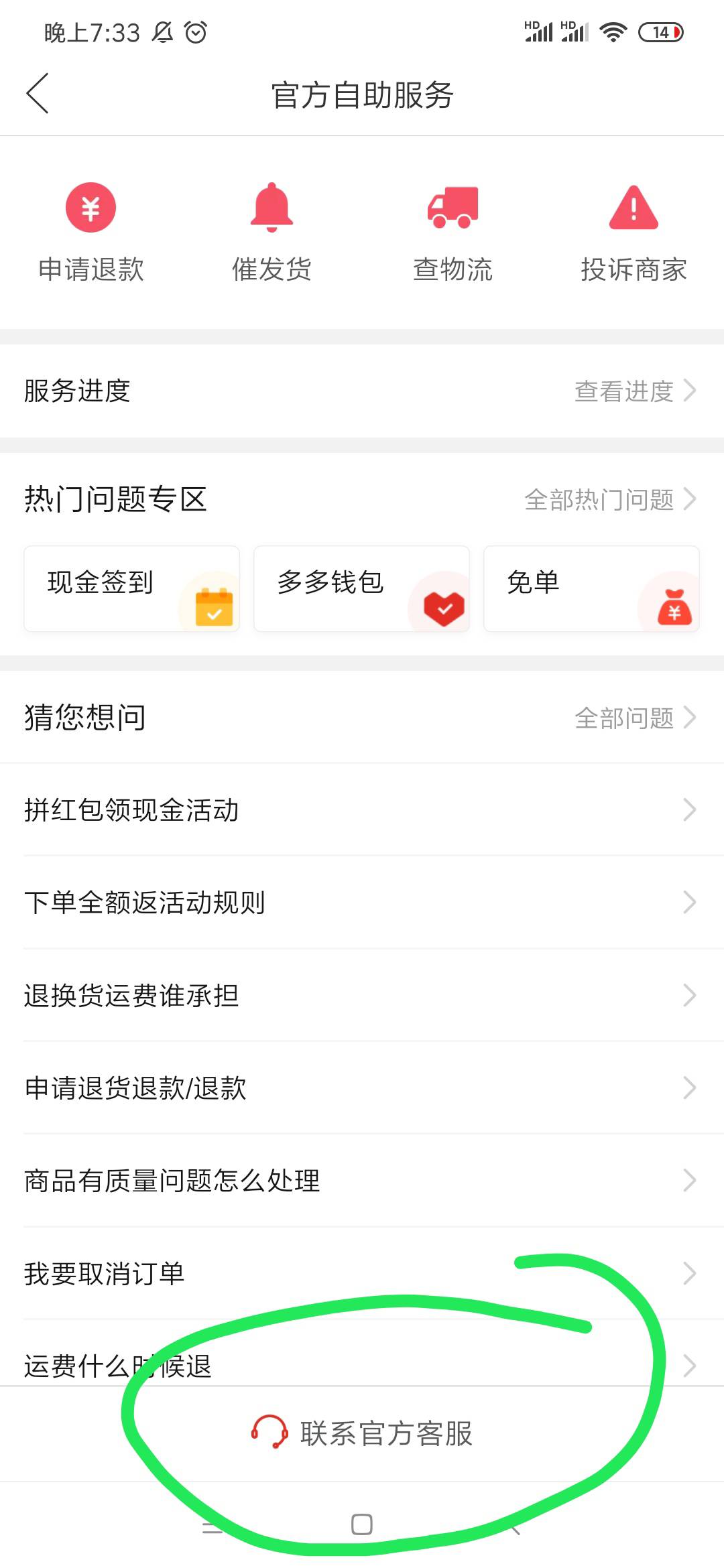
Task: Open 申请退货退款/退款 question
Action: (362, 1088)
